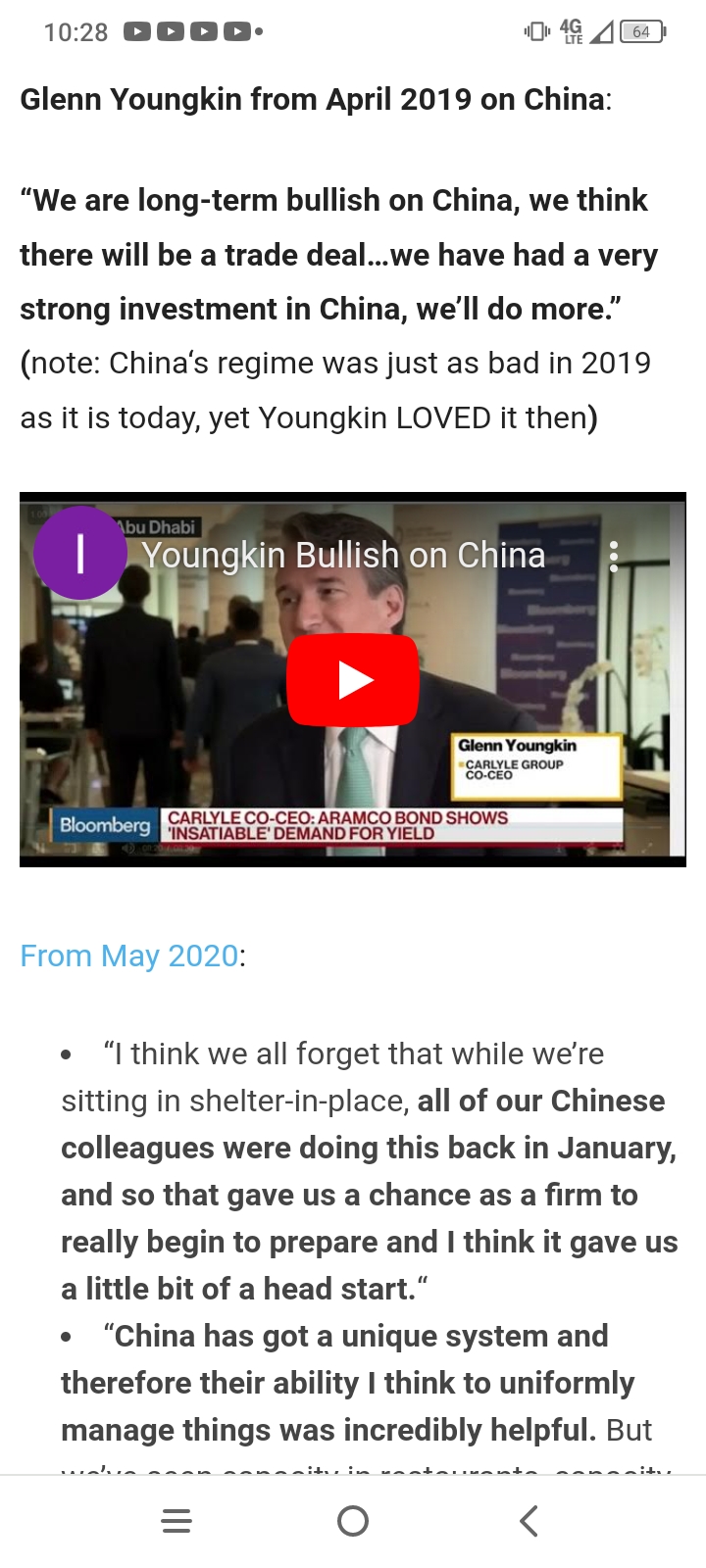Follow the From May 2020 link

[x=129, y=955]
